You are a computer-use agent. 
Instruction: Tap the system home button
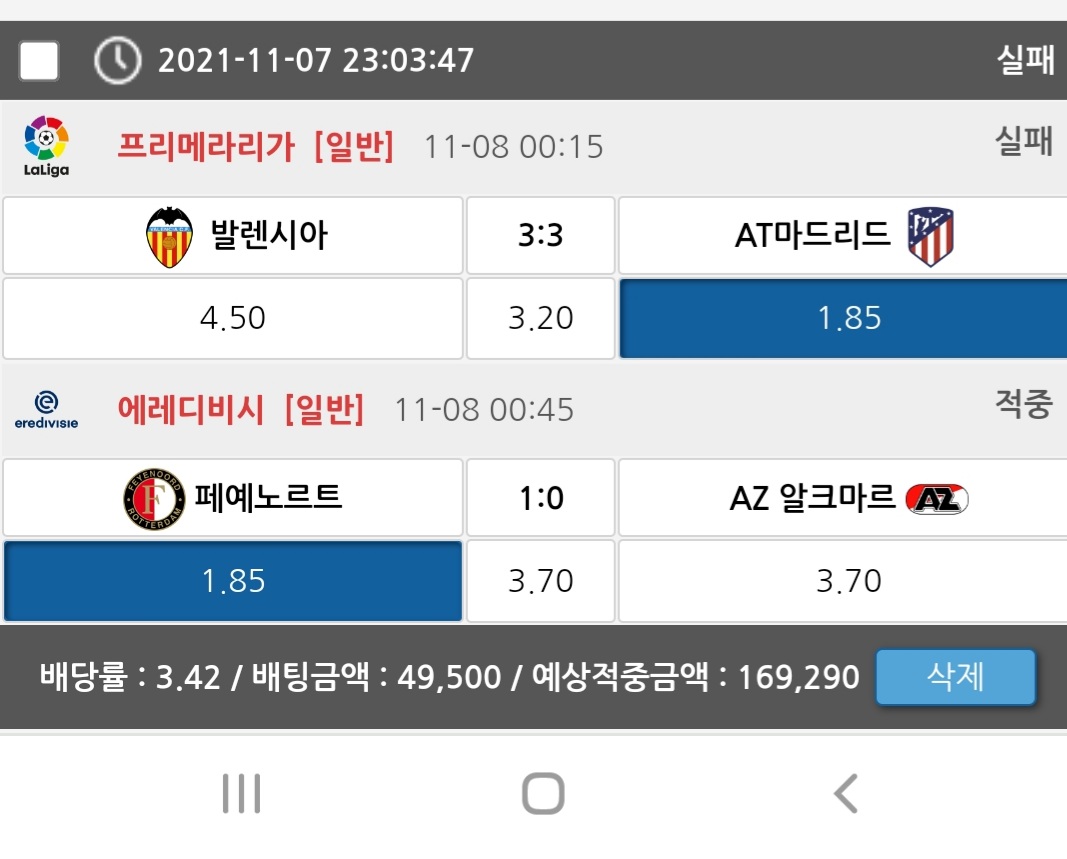click(x=543, y=794)
